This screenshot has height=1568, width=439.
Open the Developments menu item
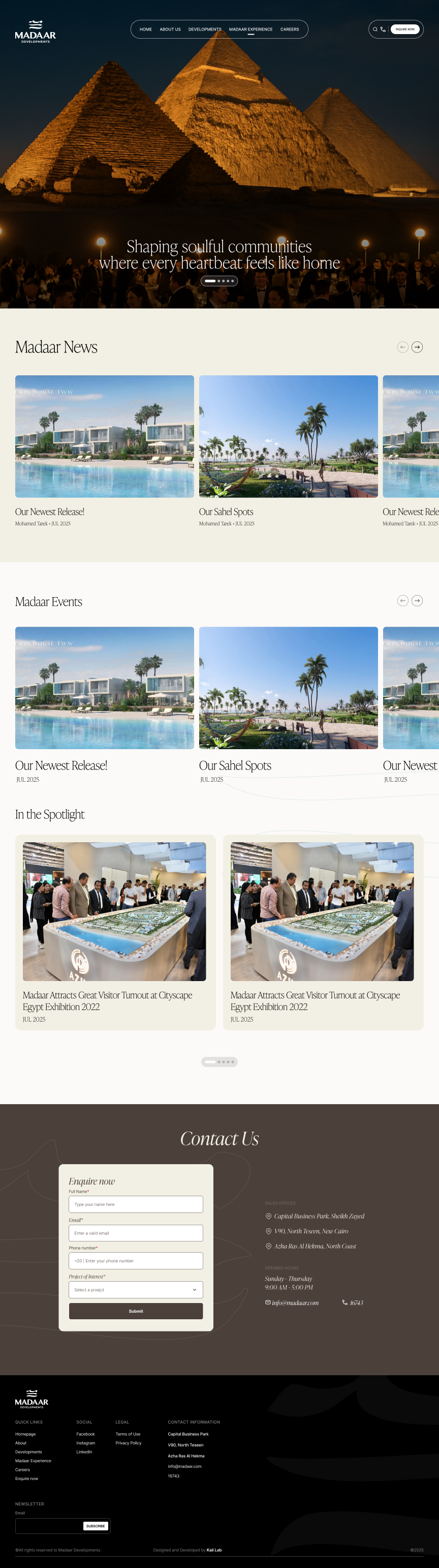(x=205, y=29)
